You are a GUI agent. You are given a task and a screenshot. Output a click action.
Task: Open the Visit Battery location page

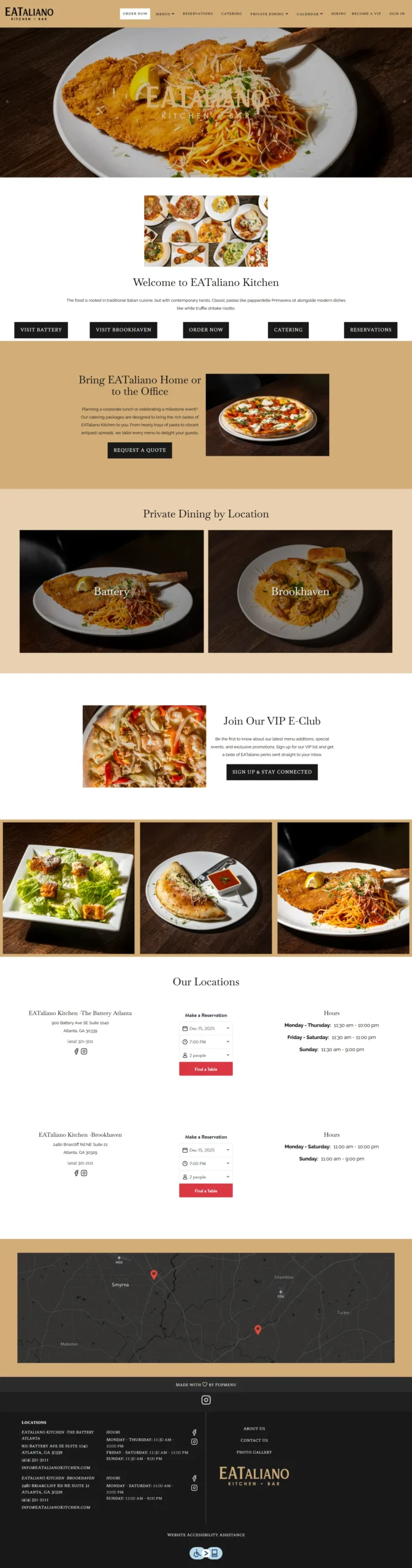click(41, 330)
